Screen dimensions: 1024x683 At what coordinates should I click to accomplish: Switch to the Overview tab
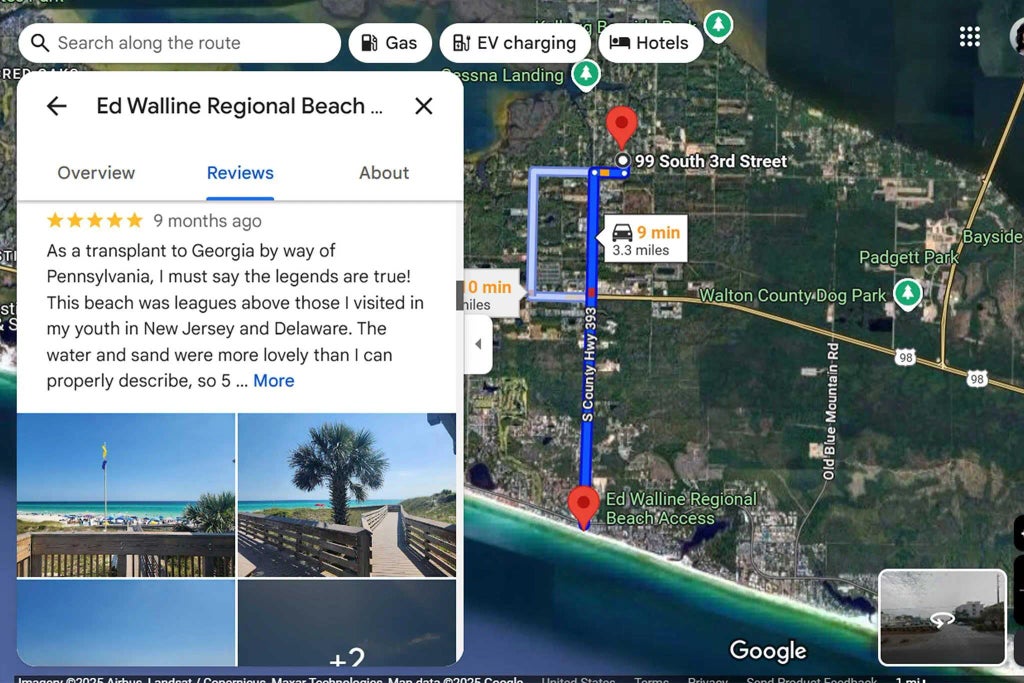(96, 173)
